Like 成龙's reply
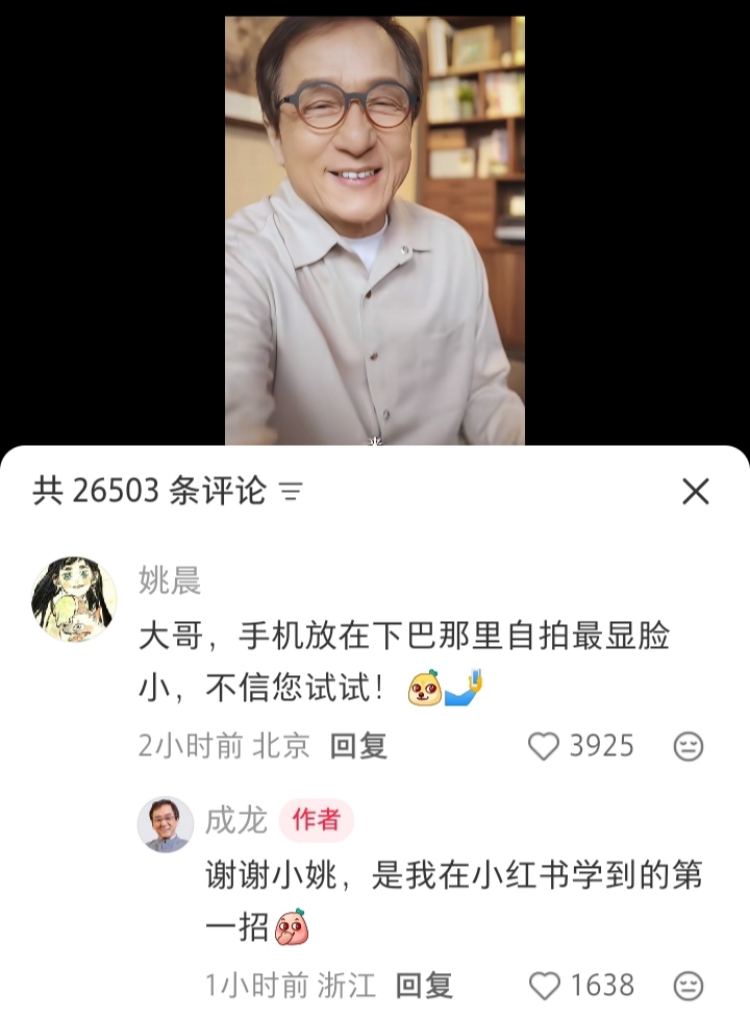This screenshot has height=1018, width=750. click(545, 986)
